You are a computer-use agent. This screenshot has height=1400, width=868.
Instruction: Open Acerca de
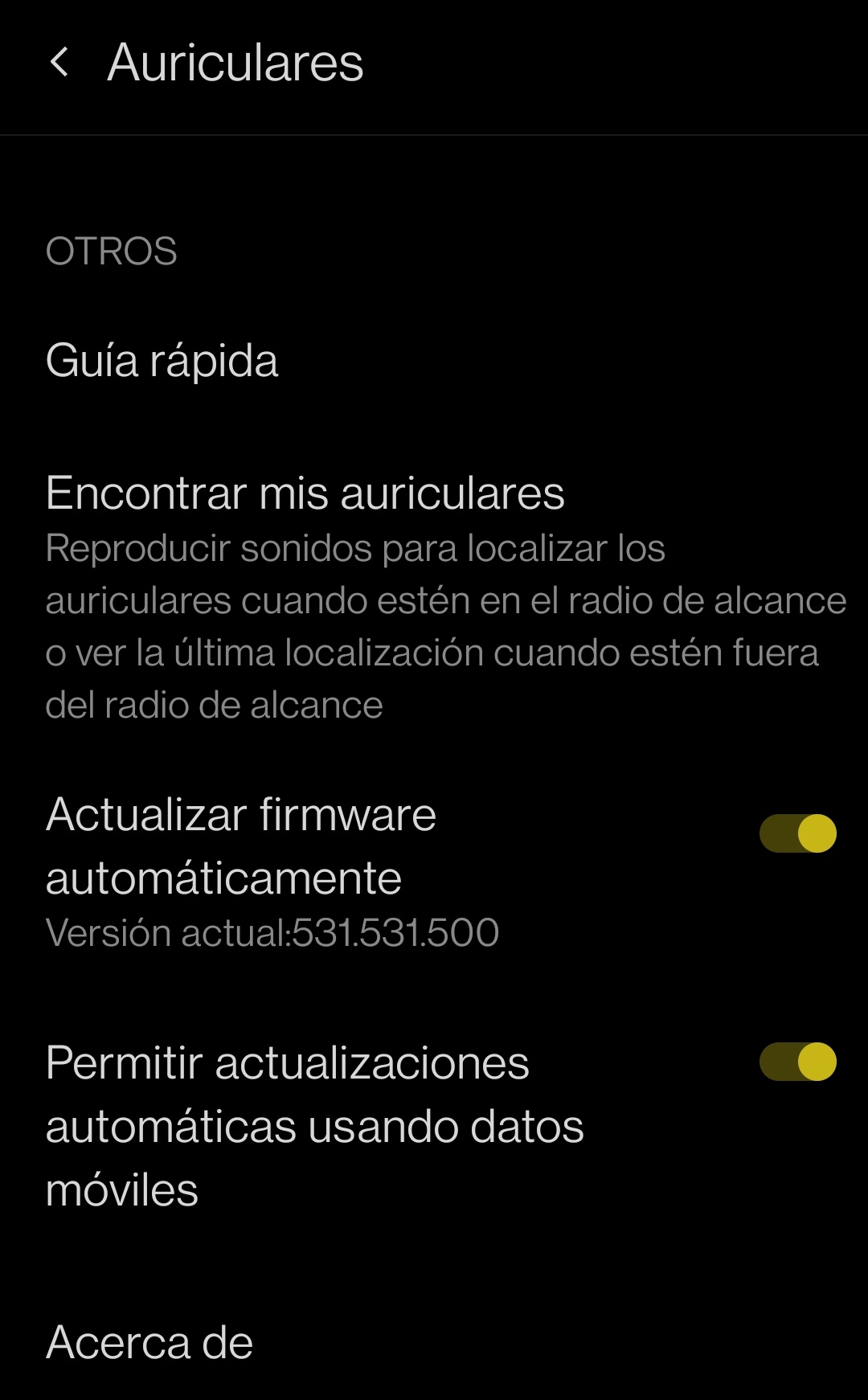[149, 1342]
